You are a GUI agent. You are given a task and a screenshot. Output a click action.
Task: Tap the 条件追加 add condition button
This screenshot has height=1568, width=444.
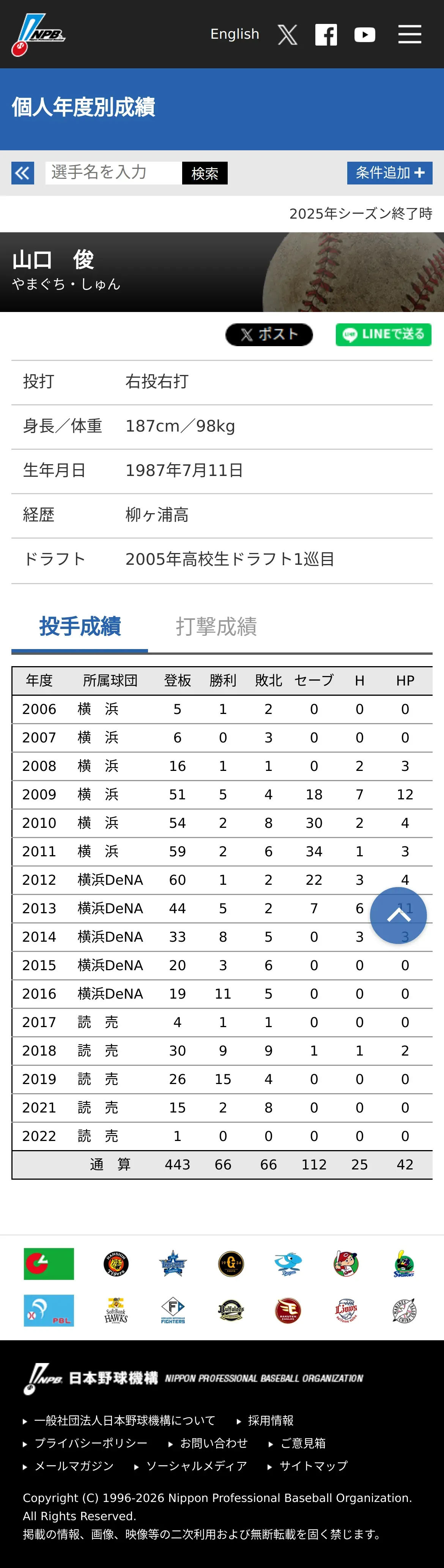tap(389, 173)
